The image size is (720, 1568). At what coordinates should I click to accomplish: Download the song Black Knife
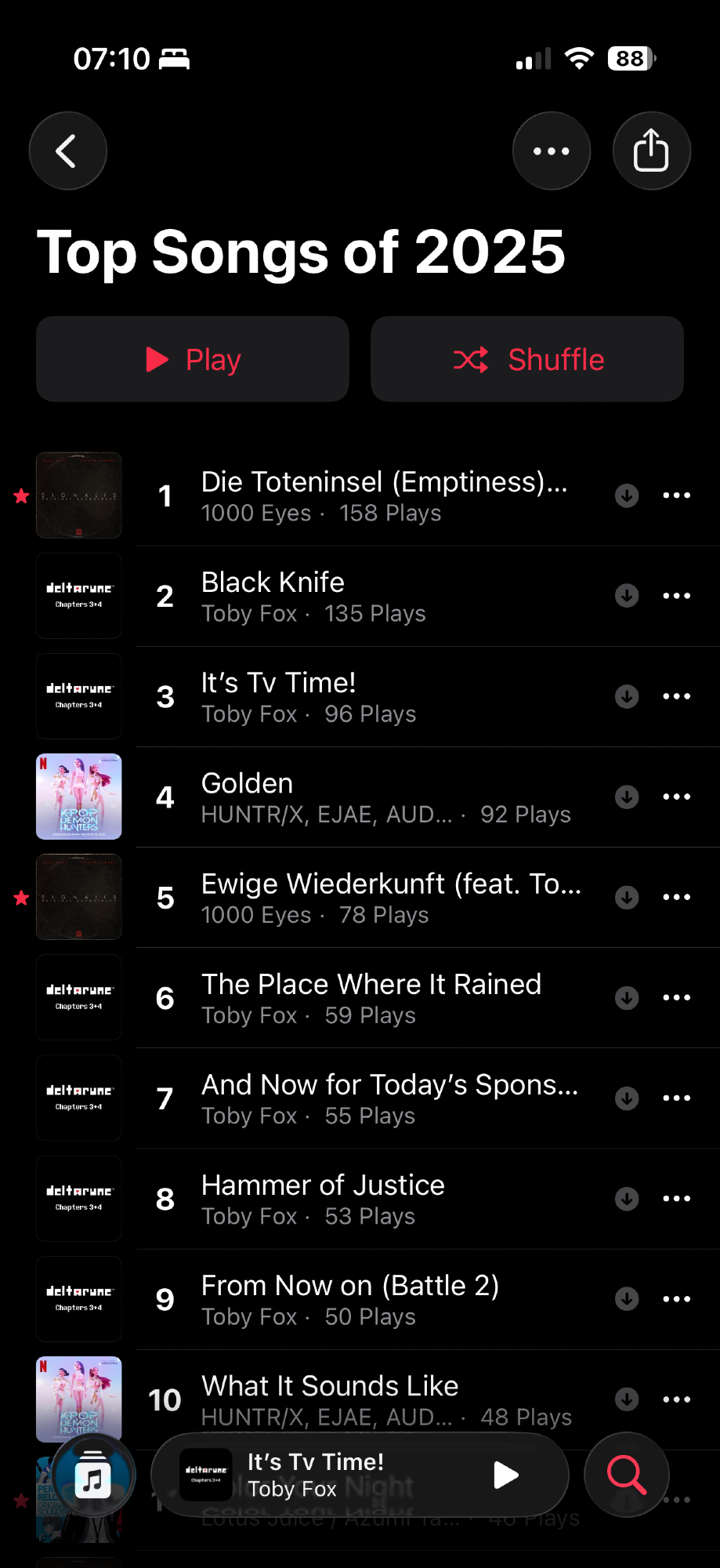click(627, 596)
